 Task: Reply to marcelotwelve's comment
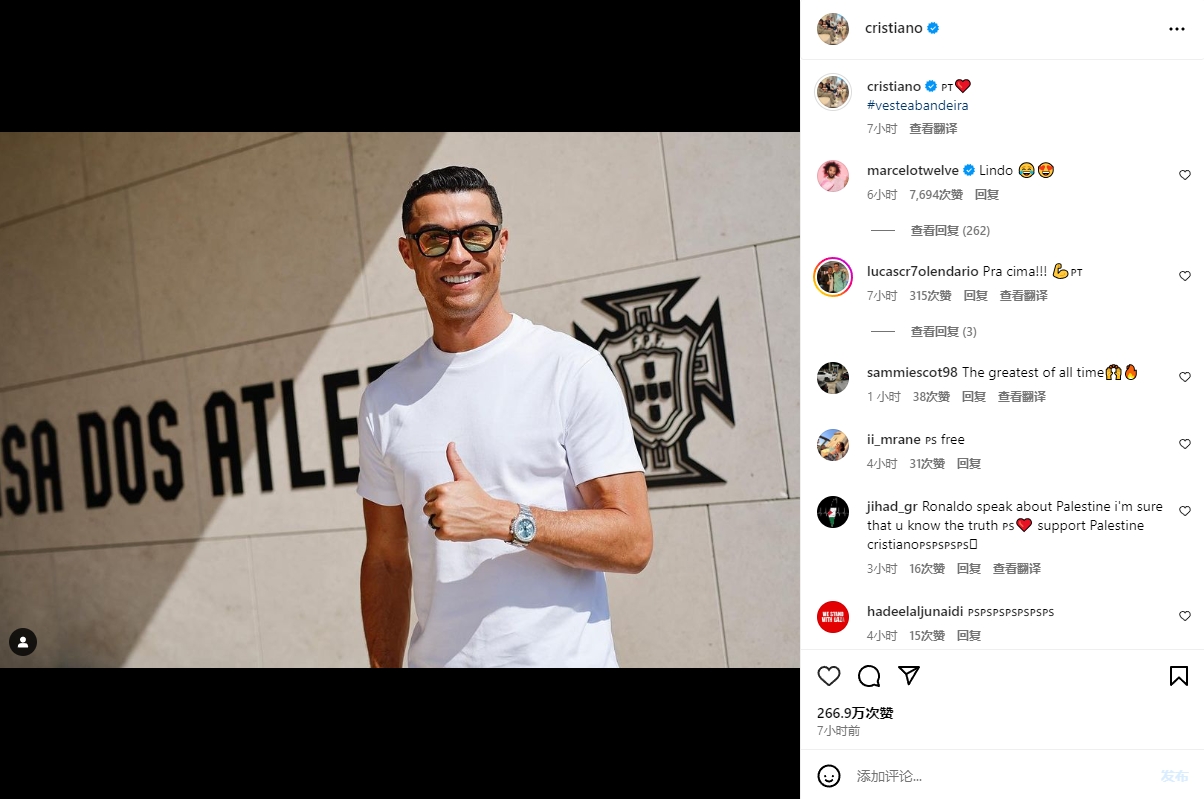pyautogui.click(x=986, y=195)
